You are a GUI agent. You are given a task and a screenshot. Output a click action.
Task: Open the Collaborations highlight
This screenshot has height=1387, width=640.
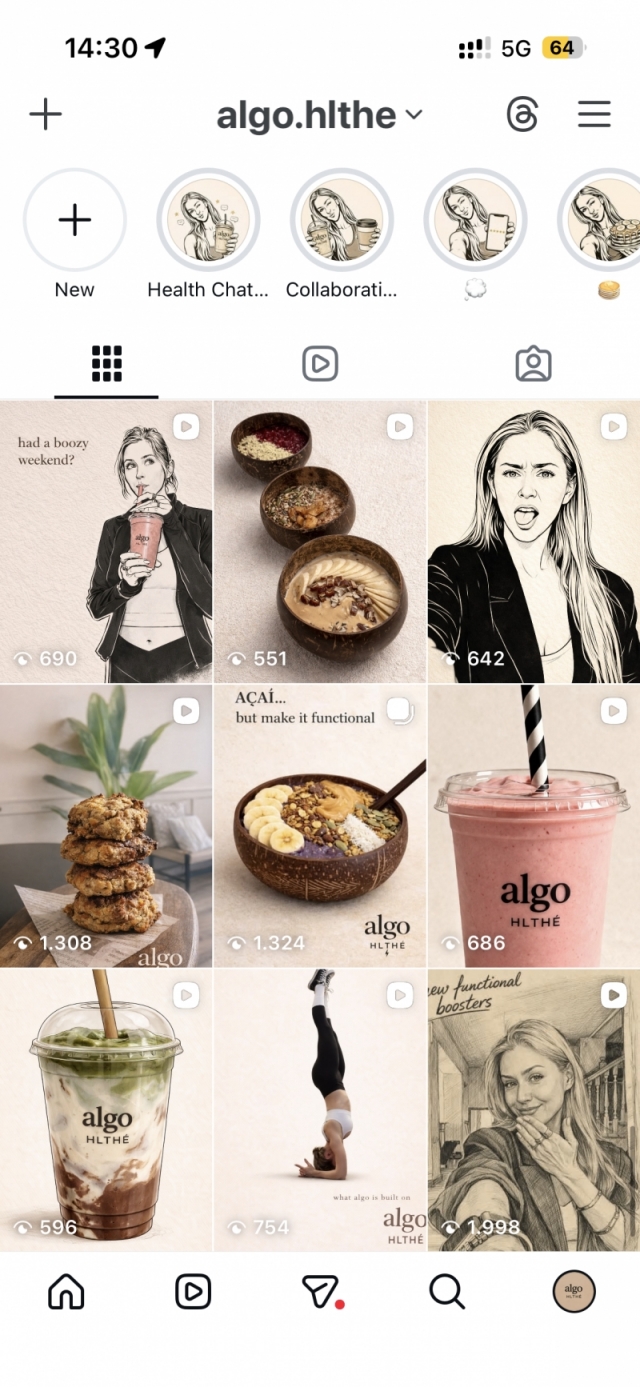(x=342, y=220)
